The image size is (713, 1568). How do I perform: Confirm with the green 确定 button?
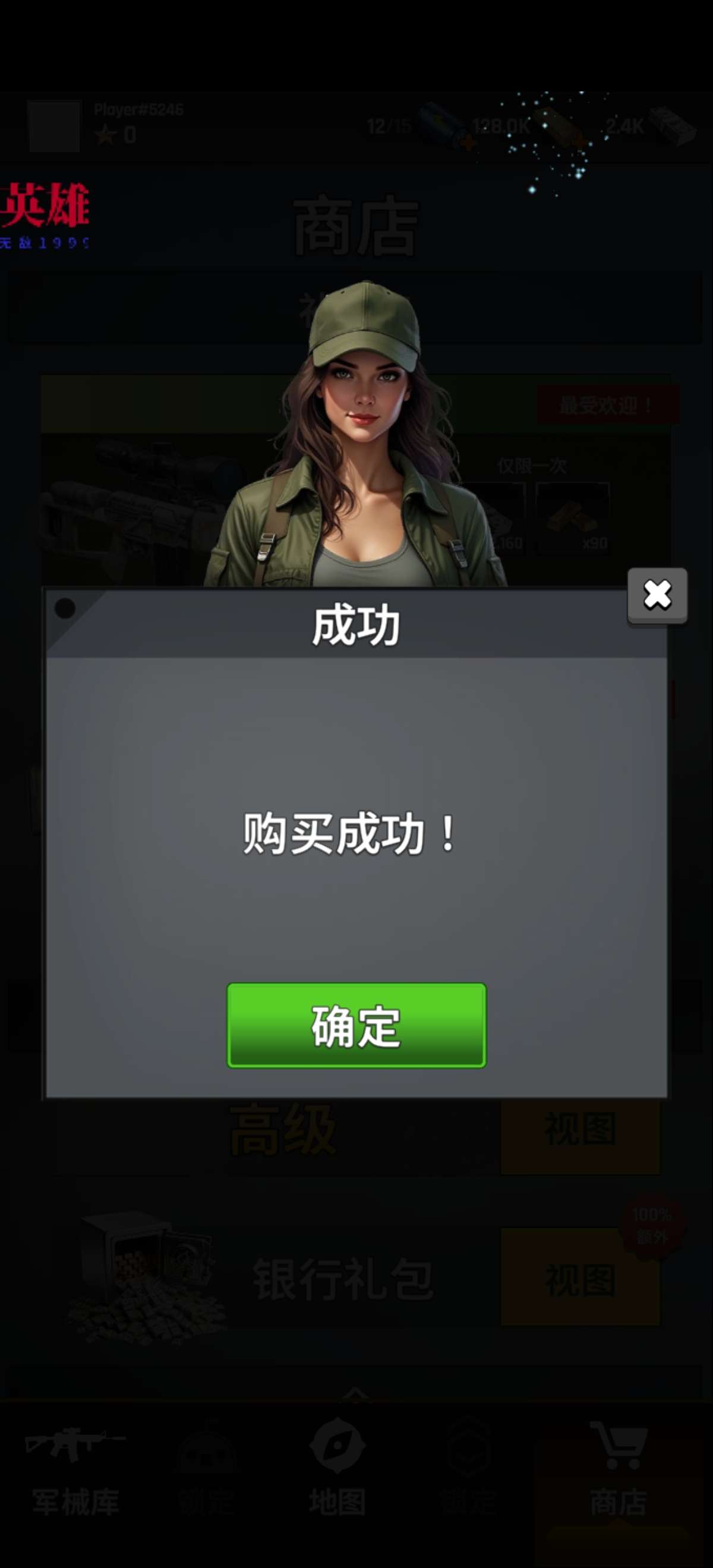(356, 1025)
